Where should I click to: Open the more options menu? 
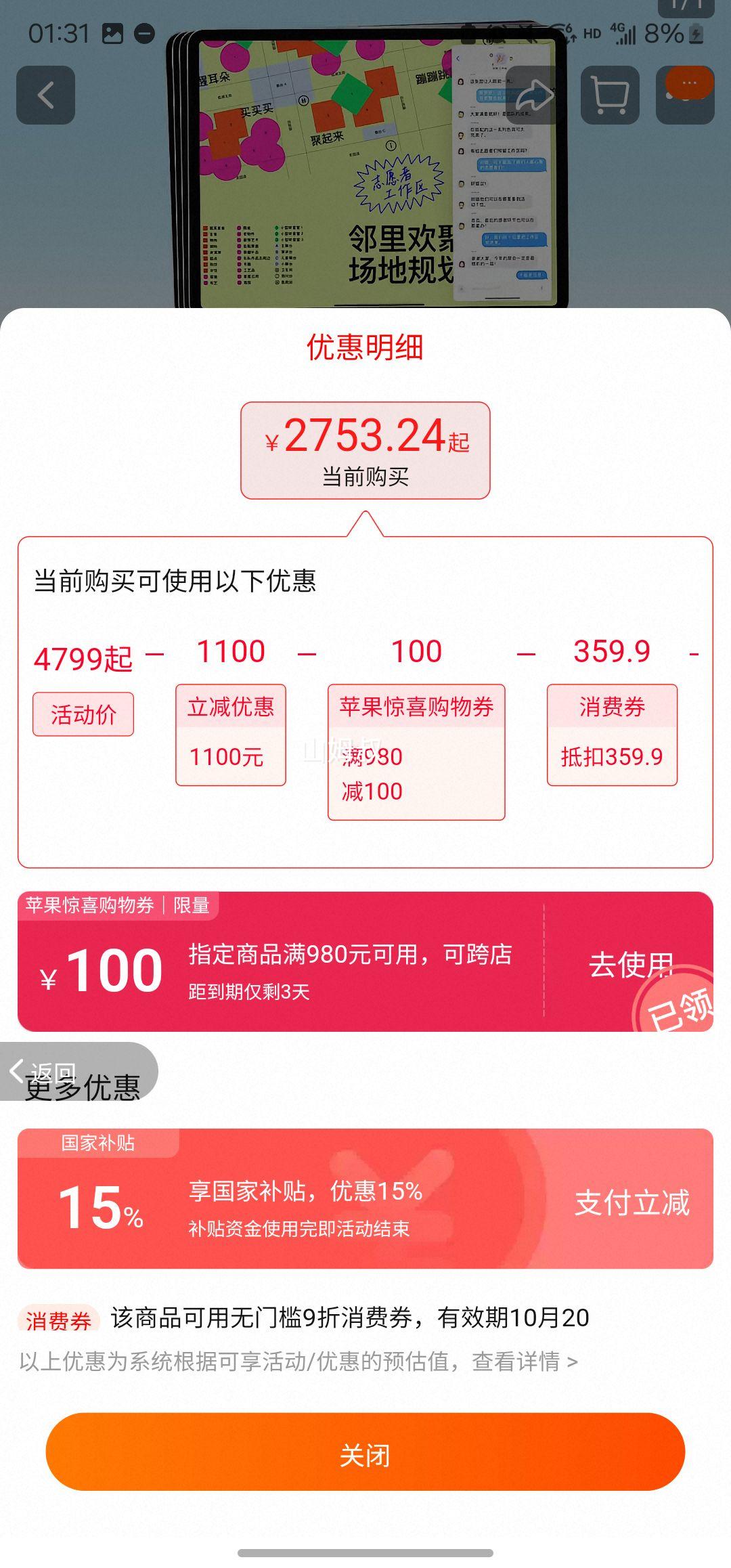[x=686, y=95]
